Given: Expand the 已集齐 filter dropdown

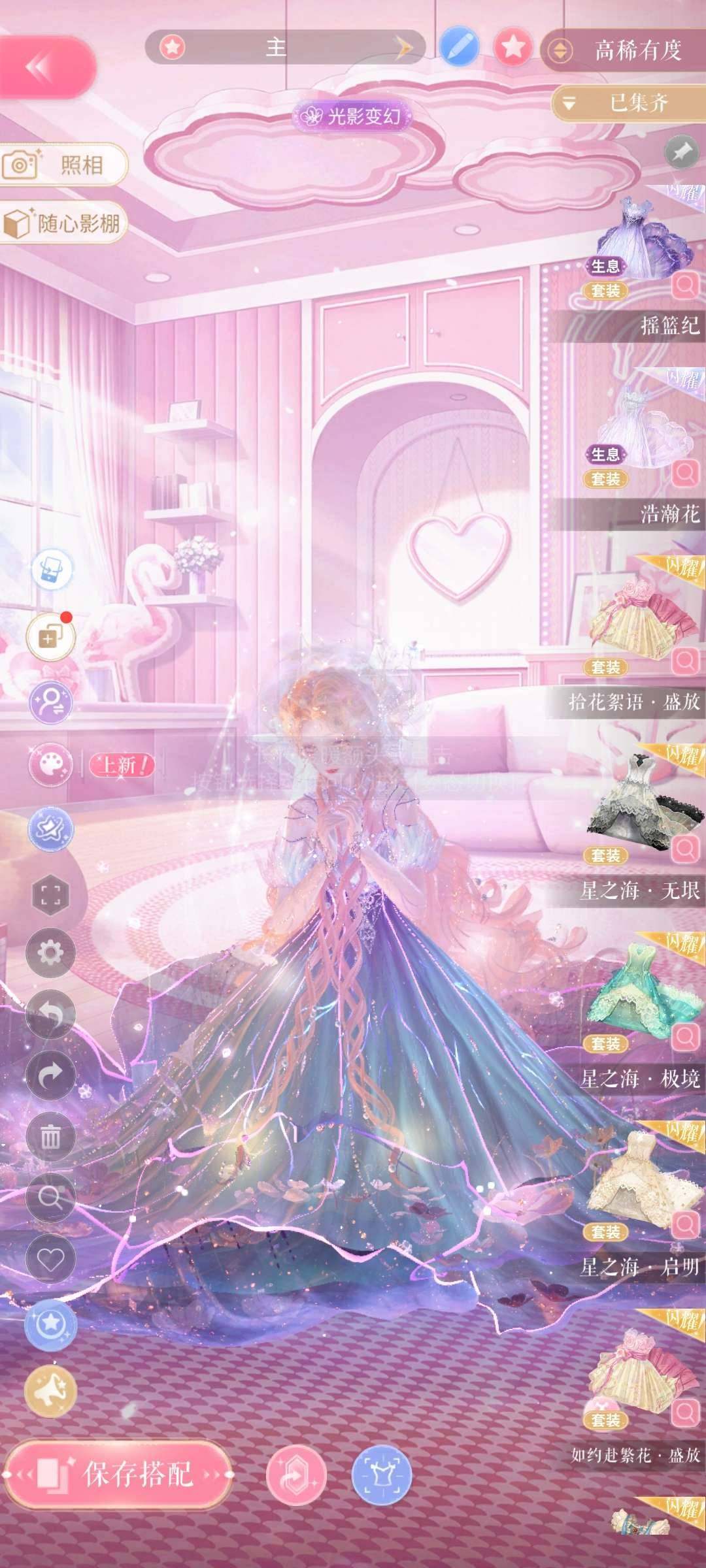Looking at the screenshot, I should point(629,103).
